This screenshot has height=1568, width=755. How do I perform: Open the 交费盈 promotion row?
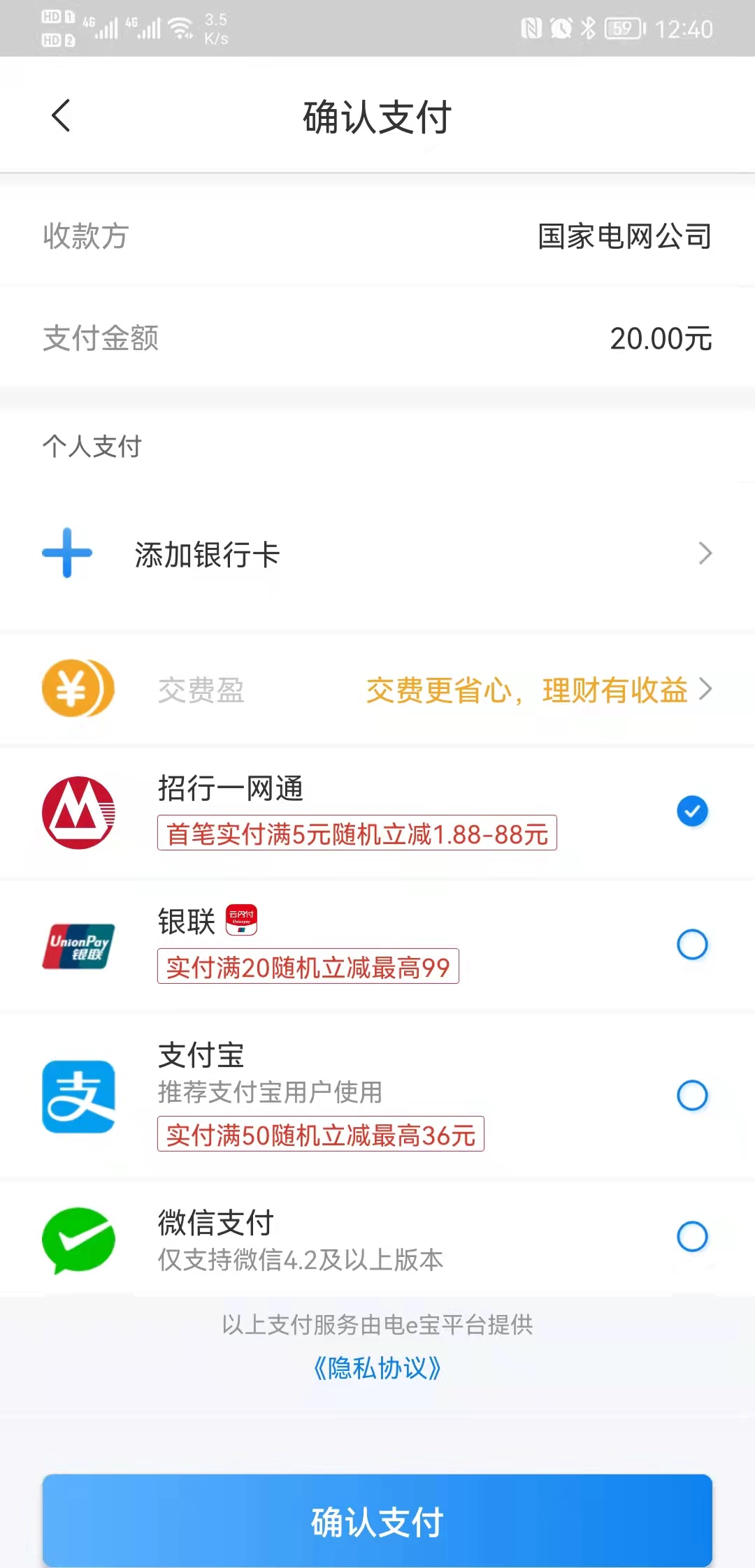[x=377, y=690]
